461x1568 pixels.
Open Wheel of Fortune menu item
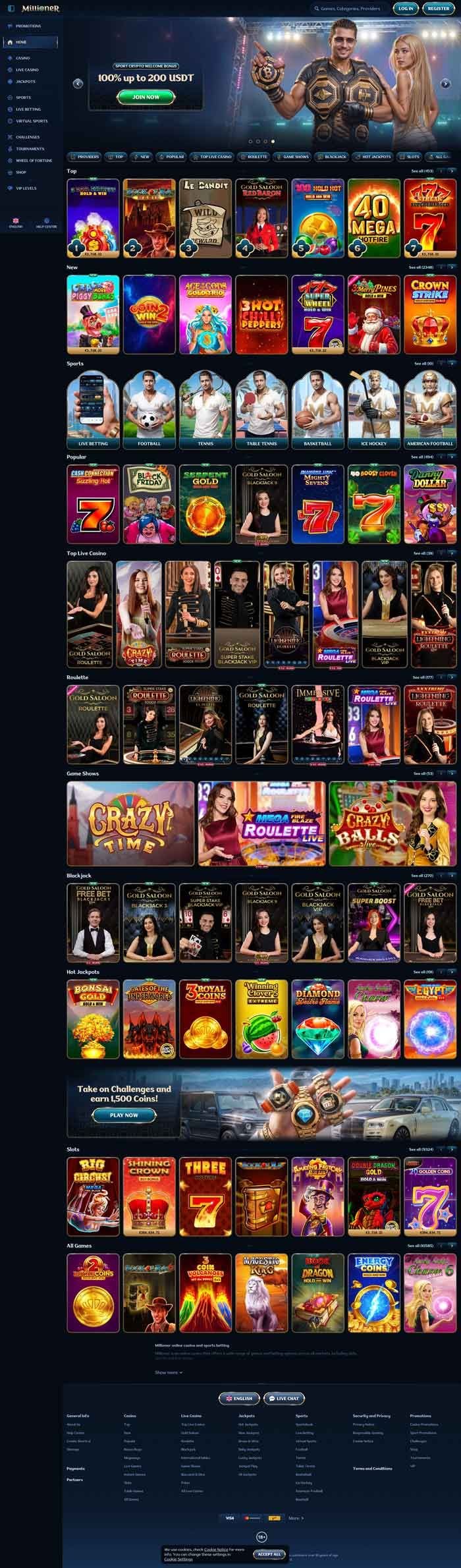point(34,160)
